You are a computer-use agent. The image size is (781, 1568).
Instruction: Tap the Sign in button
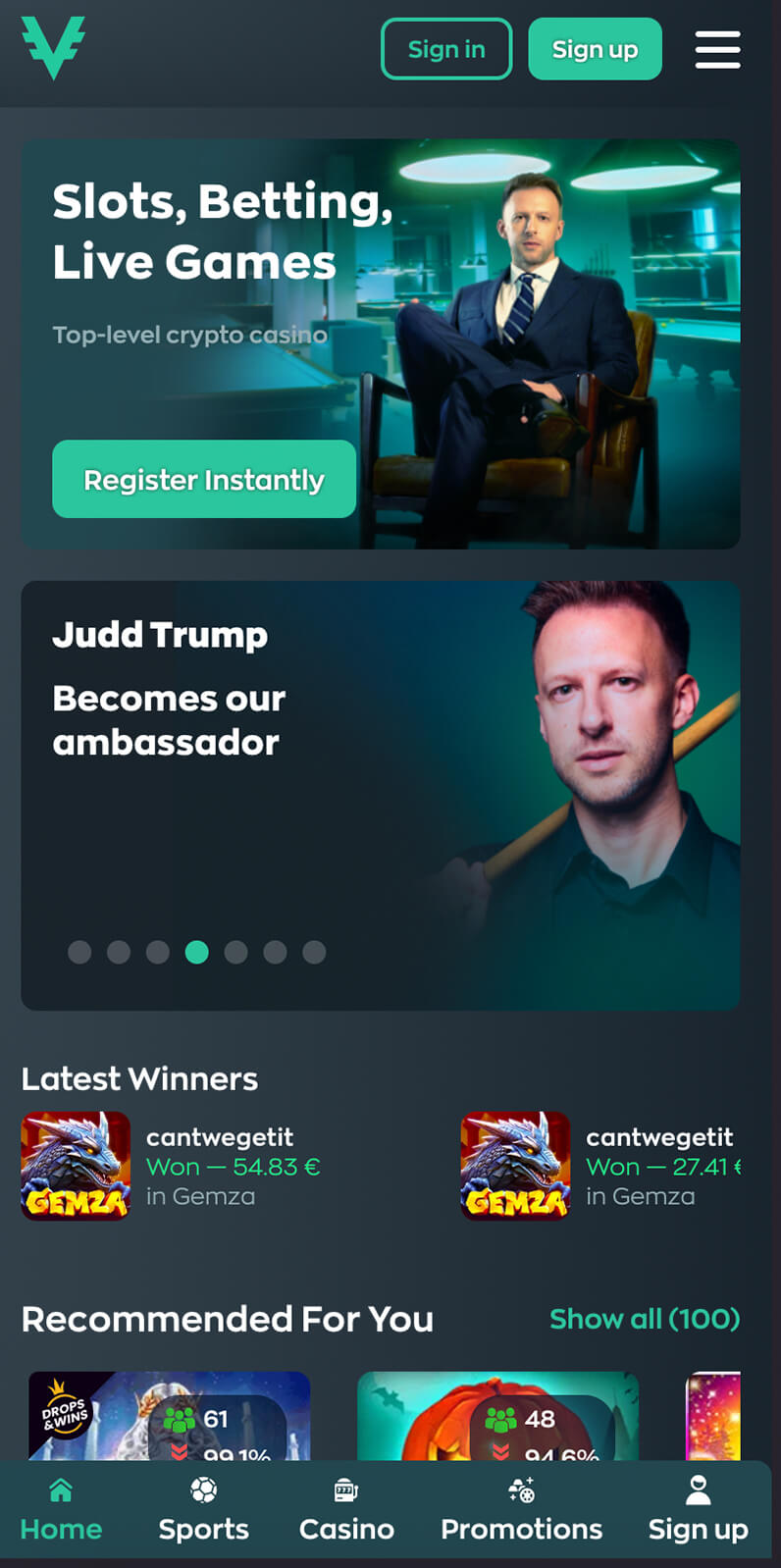click(x=446, y=49)
